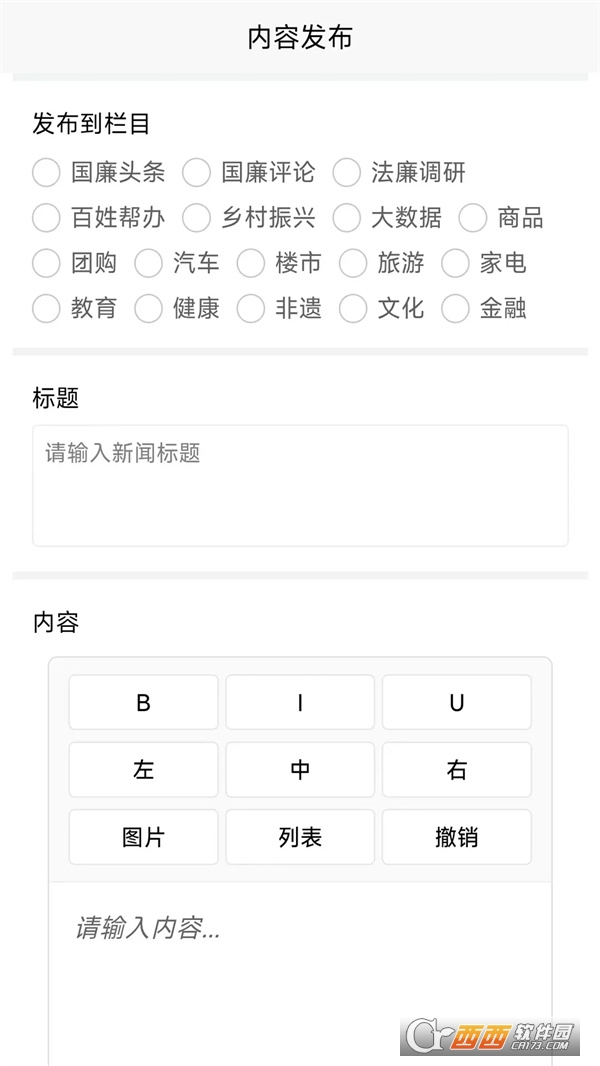Pick 百姓帮办 as the column
Viewport: 600px width, 1066px height.
(x=46, y=218)
